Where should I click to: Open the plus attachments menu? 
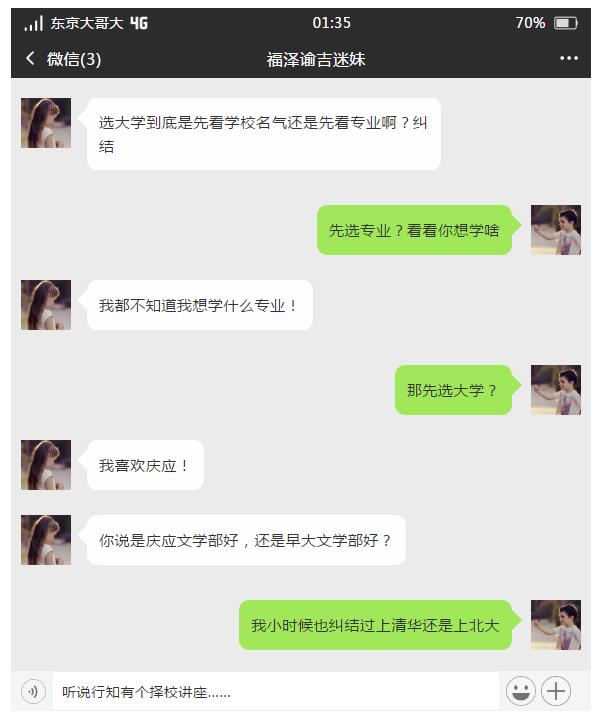tap(556, 691)
